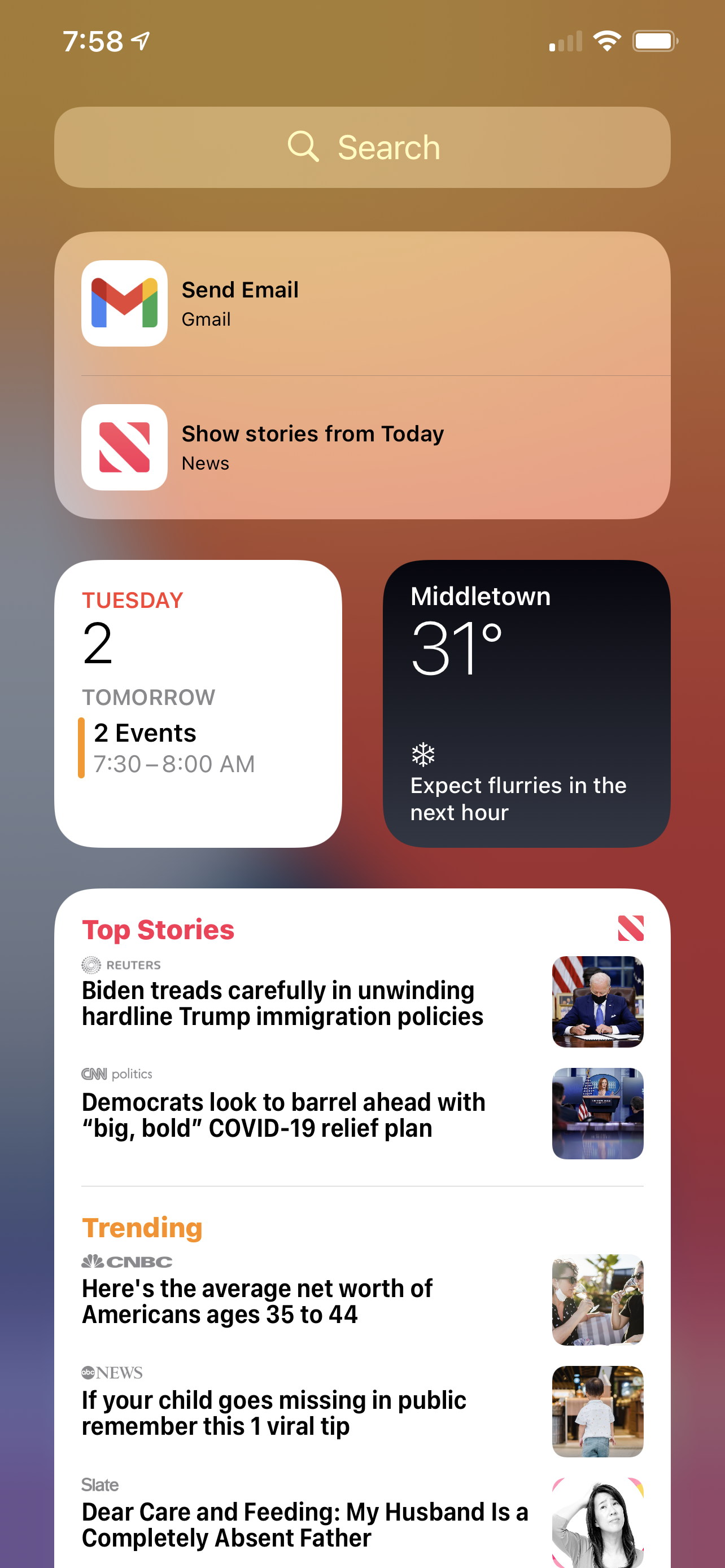Screen dimensions: 725x1568
Task: Open the Search field
Action: [362, 147]
